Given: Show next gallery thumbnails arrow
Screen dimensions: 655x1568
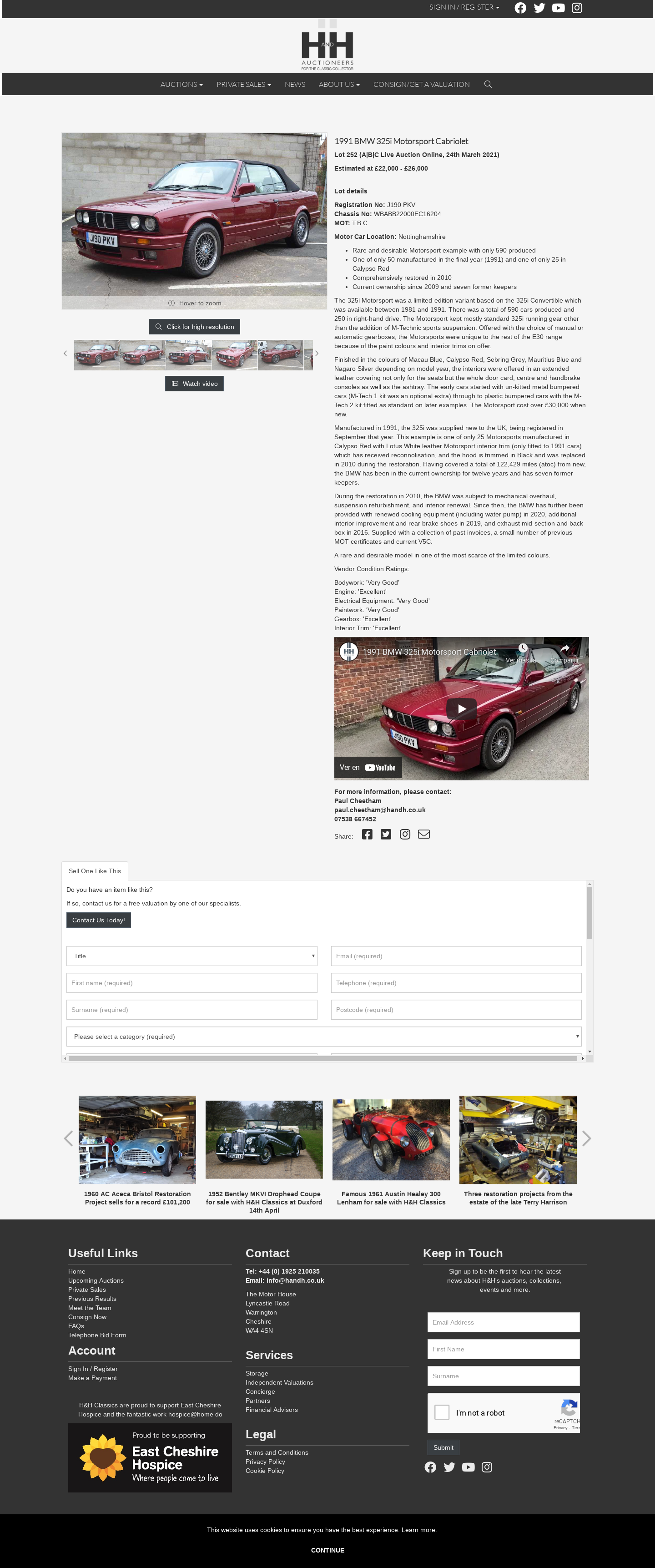Looking at the screenshot, I should 317,354.
